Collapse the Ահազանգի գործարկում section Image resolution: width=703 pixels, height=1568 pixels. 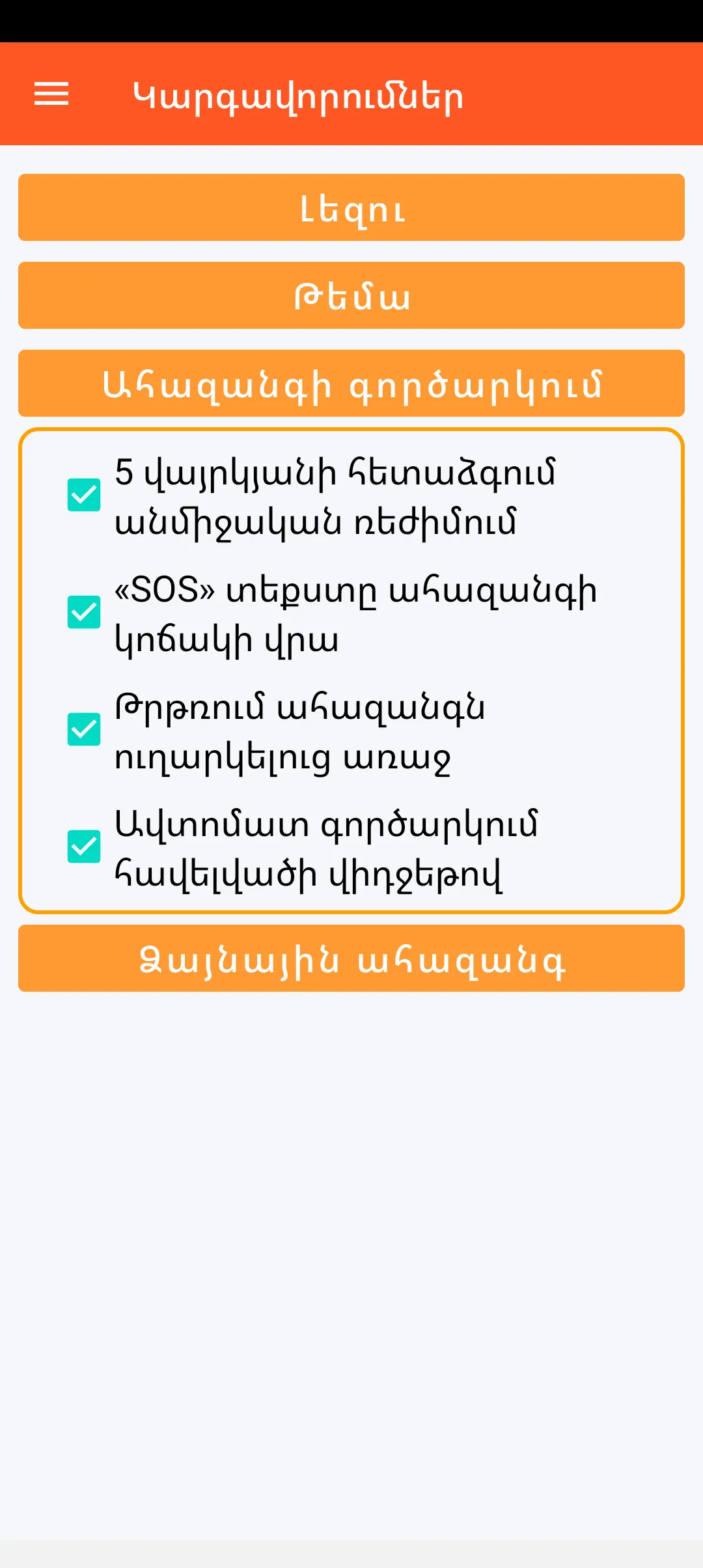coord(351,384)
